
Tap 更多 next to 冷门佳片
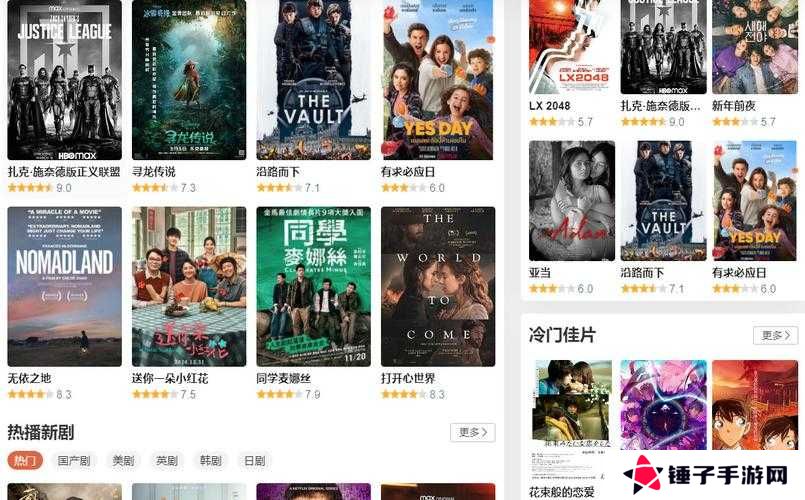(776, 335)
